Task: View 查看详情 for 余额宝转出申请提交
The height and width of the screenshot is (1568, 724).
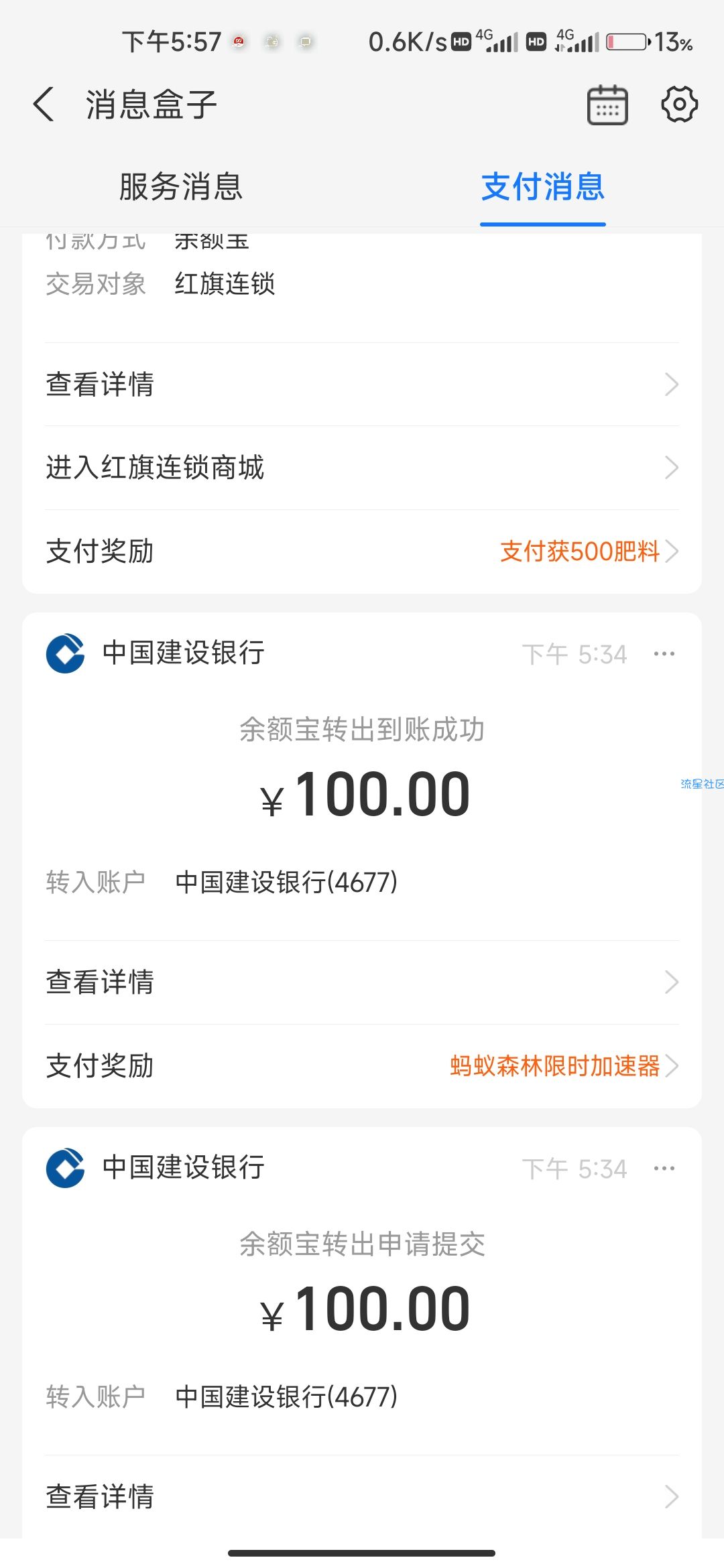Action: pos(362,1496)
